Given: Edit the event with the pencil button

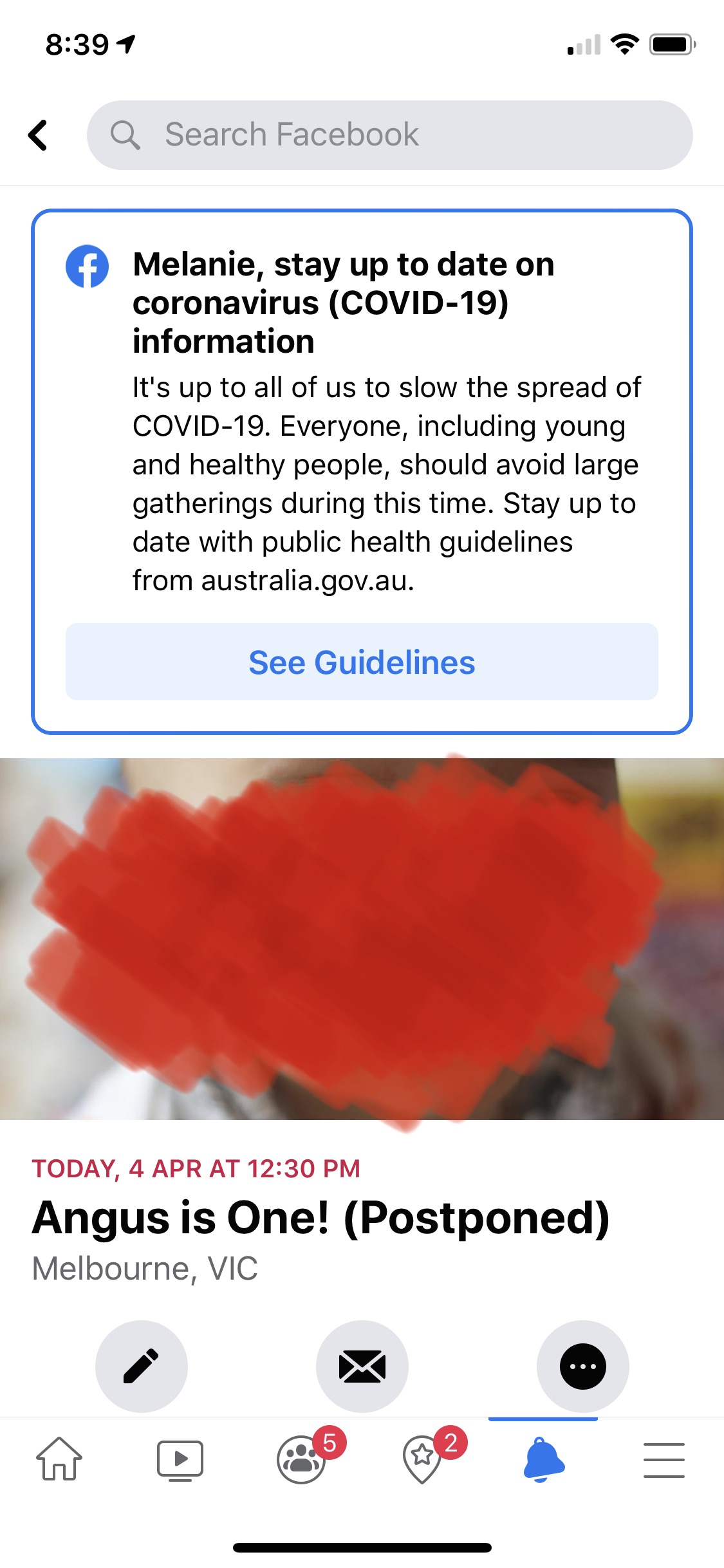Looking at the screenshot, I should point(141,1366).
